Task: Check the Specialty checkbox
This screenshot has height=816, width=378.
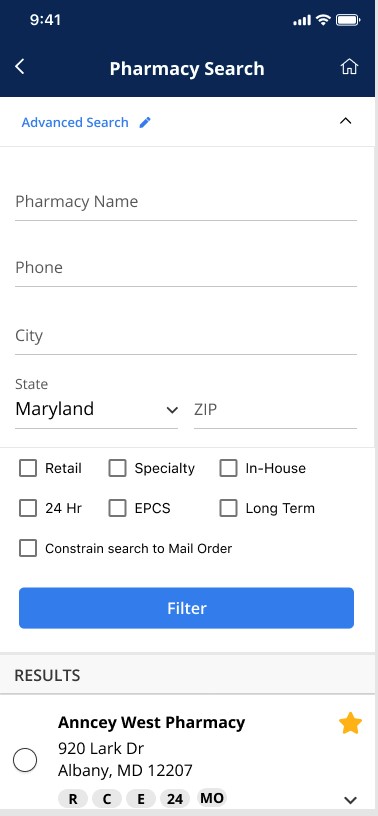Action: (118, 468)
